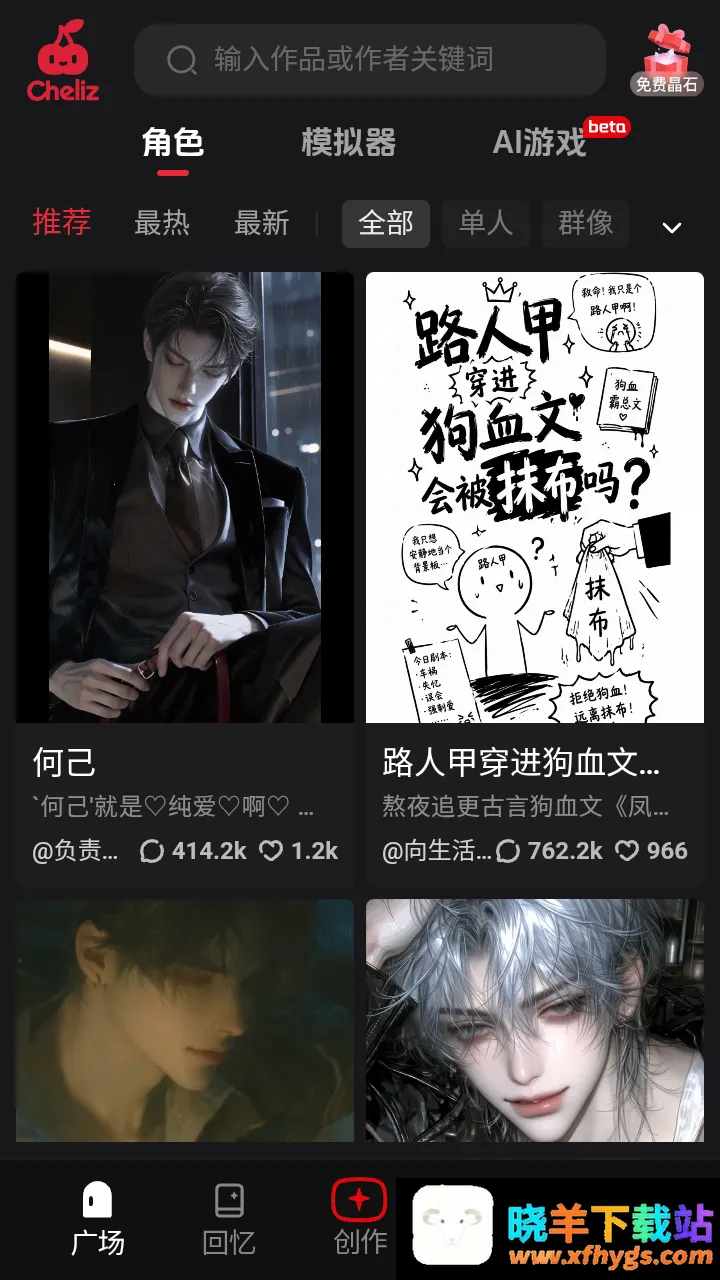Viewport: 720px width, 1280px height.
Task: Sort by 最新
Action: click(262, 223)
